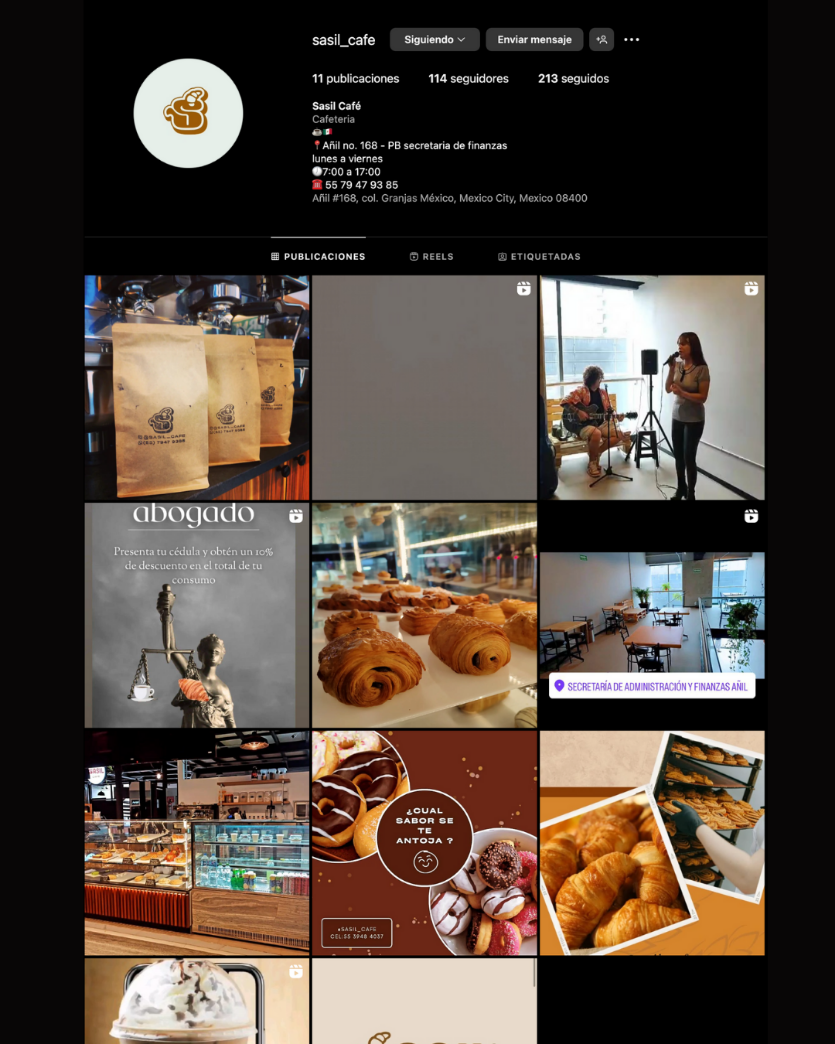This screenshot has width=835, height=1044.
Task: View the Sasil Café profile picture
Action: [188, 113]
